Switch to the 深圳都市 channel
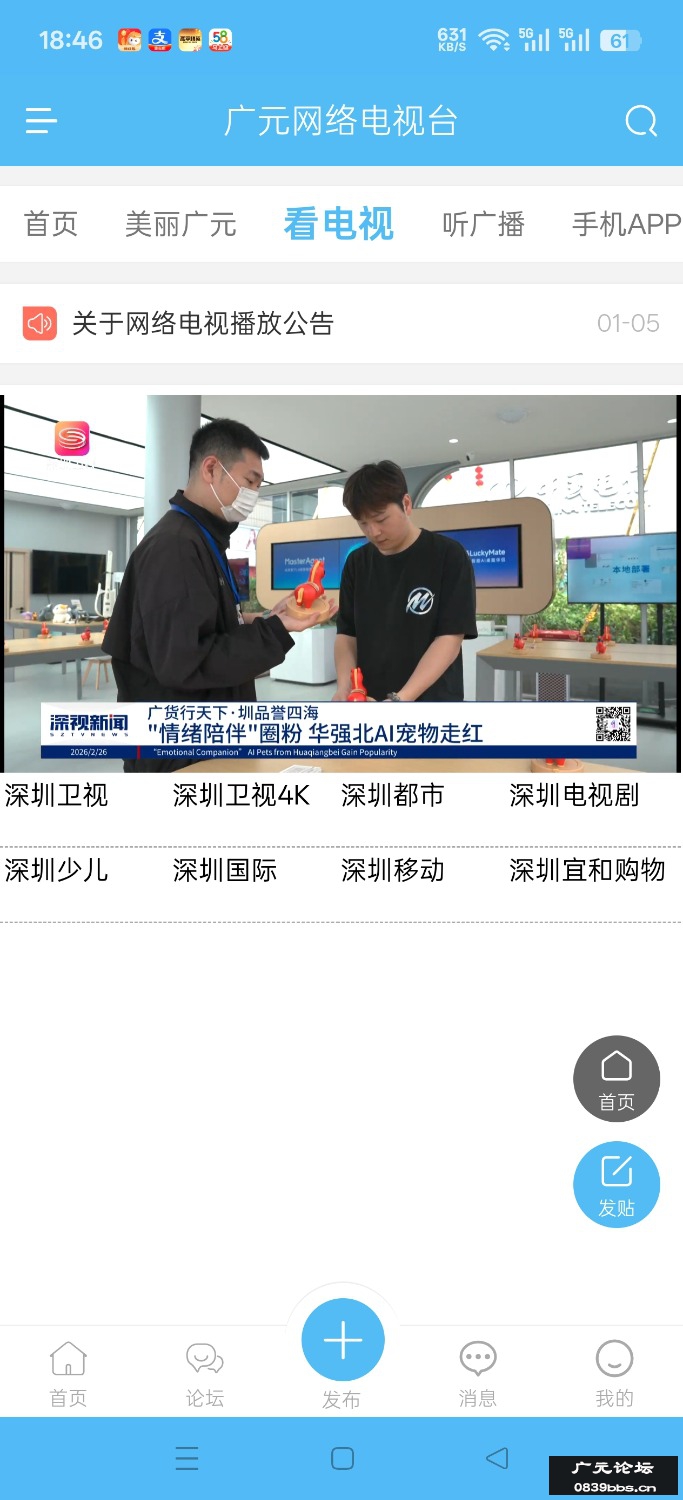The height and width of the screenshot is (1500, 683). (392, 796)
